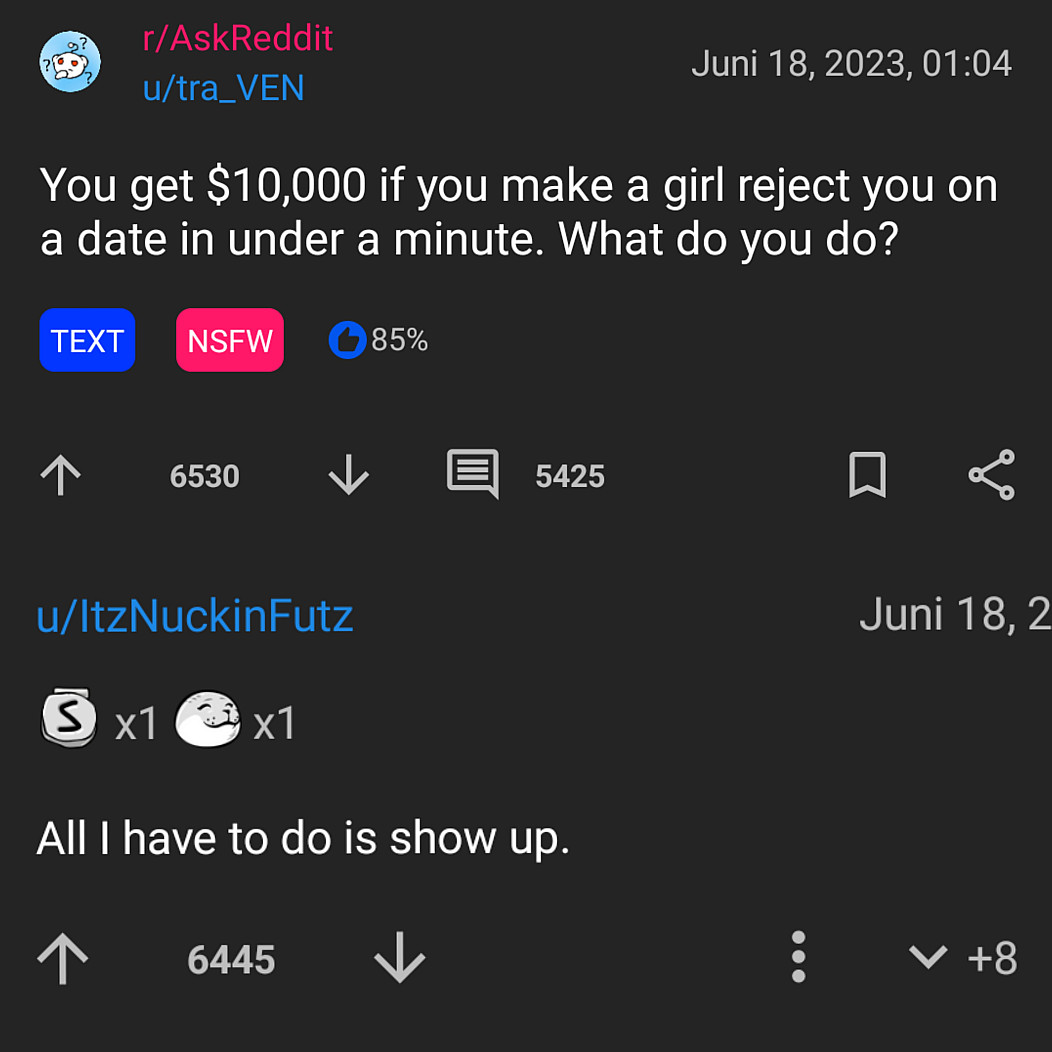Open the post's comments icon
The height and width of the screenshot is (1052, 1052).
(472, 474)
